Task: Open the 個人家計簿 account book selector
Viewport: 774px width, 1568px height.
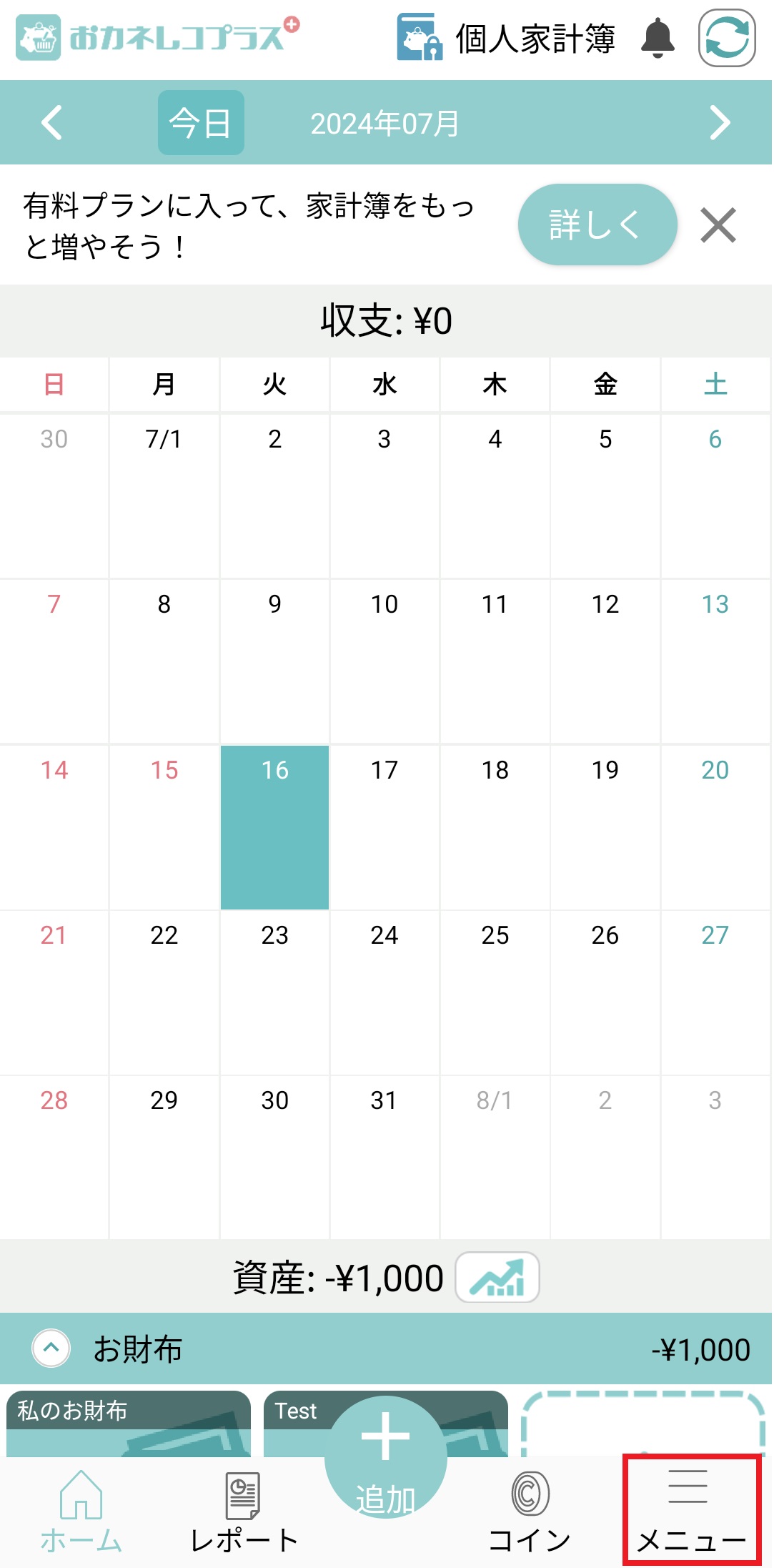Action: (x=506, y=39)
